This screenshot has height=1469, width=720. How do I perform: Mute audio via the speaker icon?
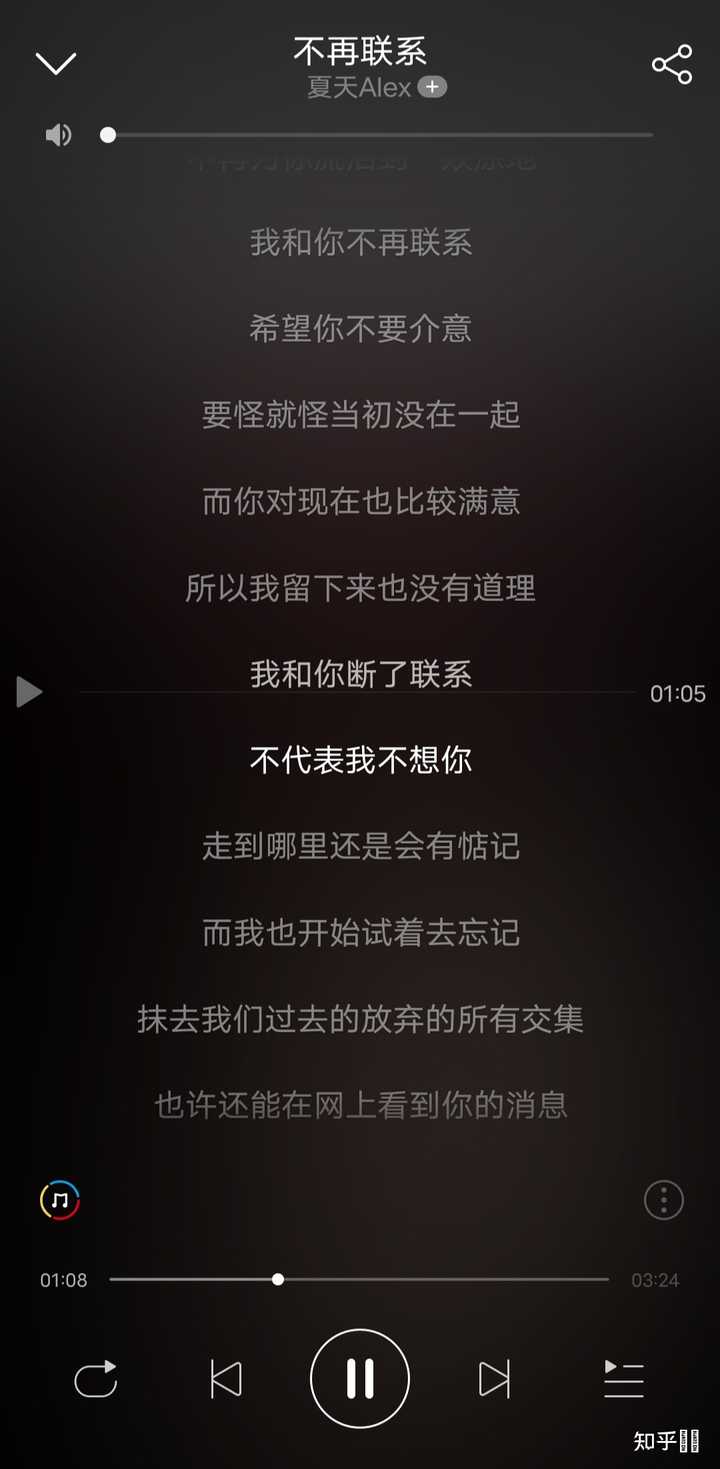(58, 134)
